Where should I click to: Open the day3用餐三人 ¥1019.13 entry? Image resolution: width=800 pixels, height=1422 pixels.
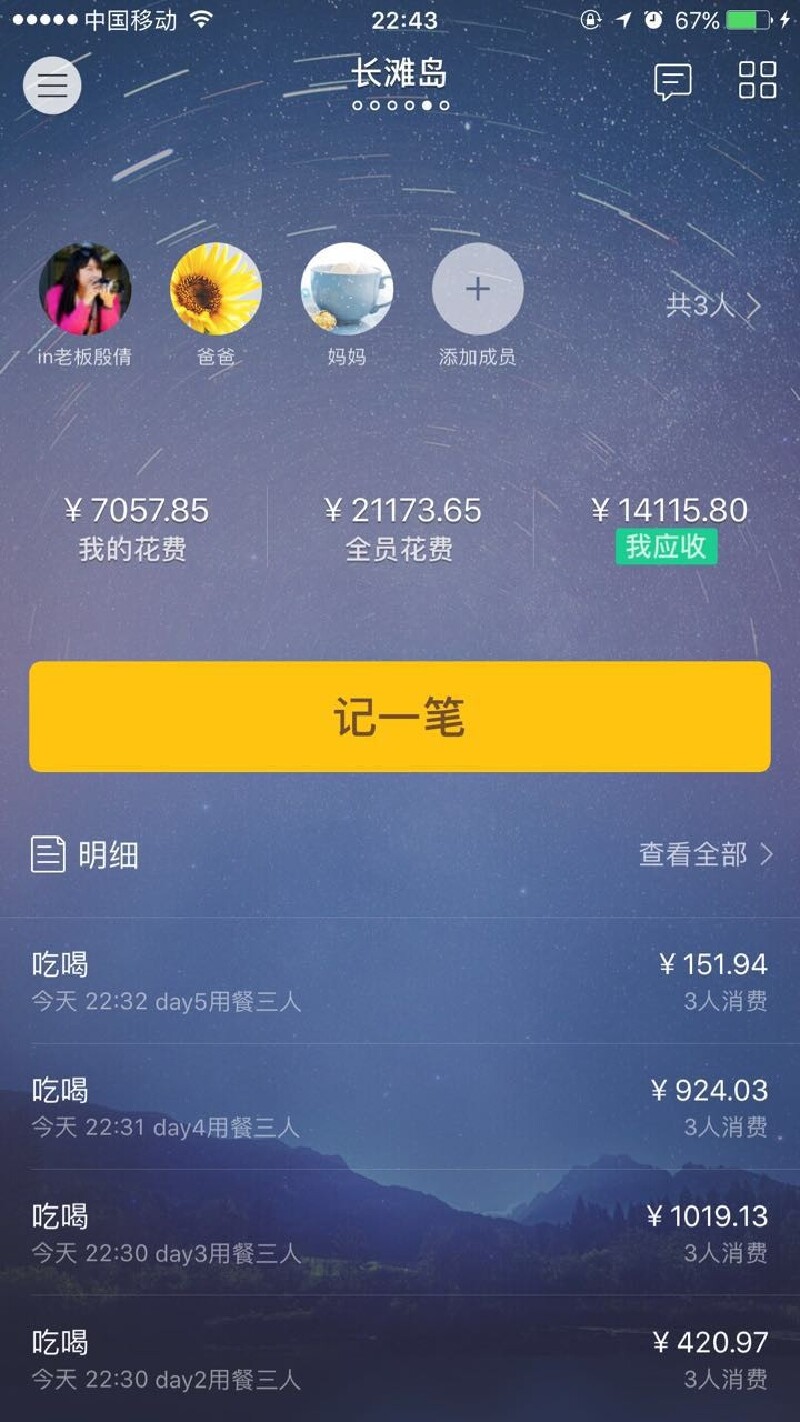point(400,1233)
